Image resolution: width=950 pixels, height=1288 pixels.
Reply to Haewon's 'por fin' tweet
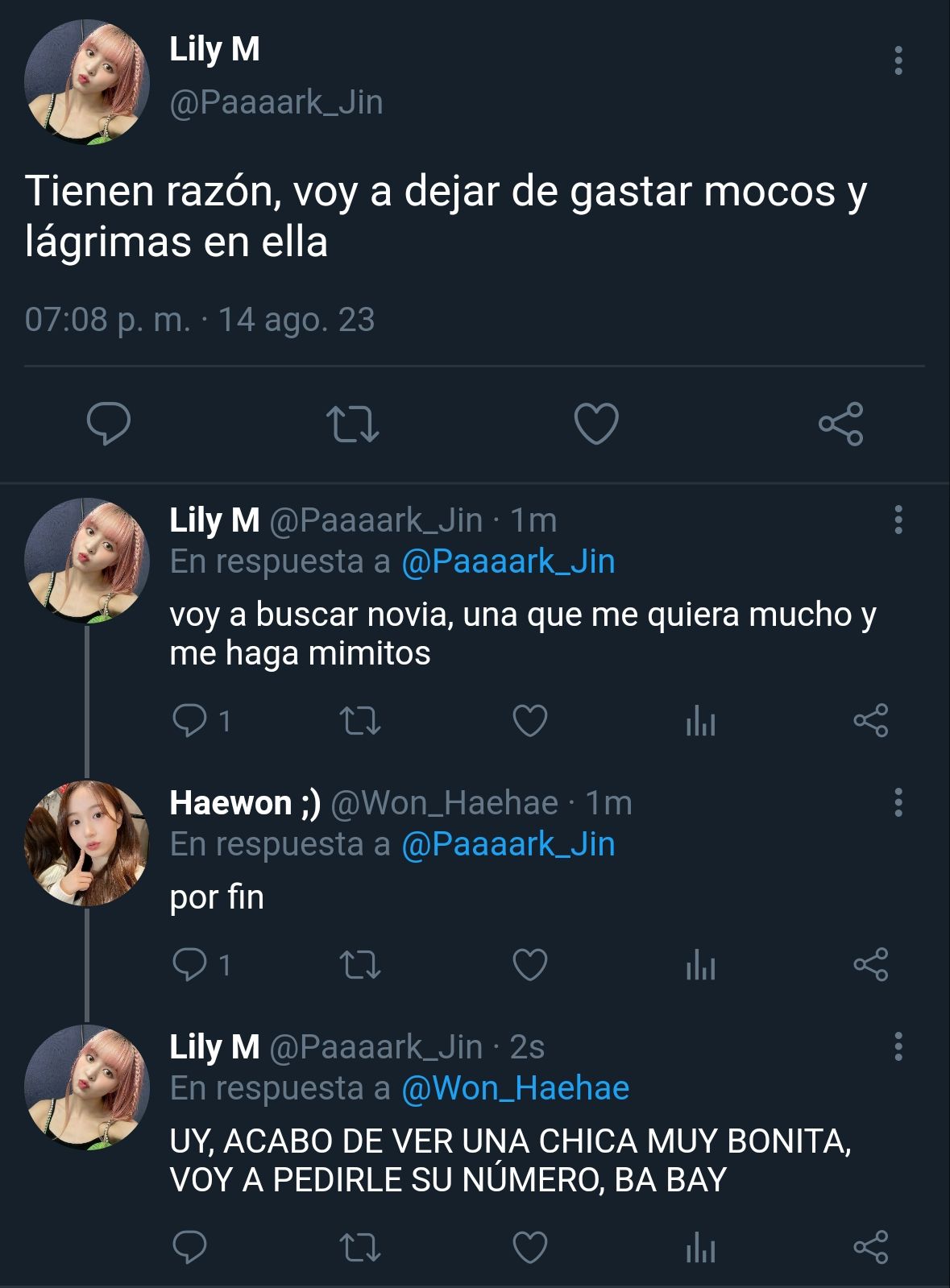pos(190,964)
